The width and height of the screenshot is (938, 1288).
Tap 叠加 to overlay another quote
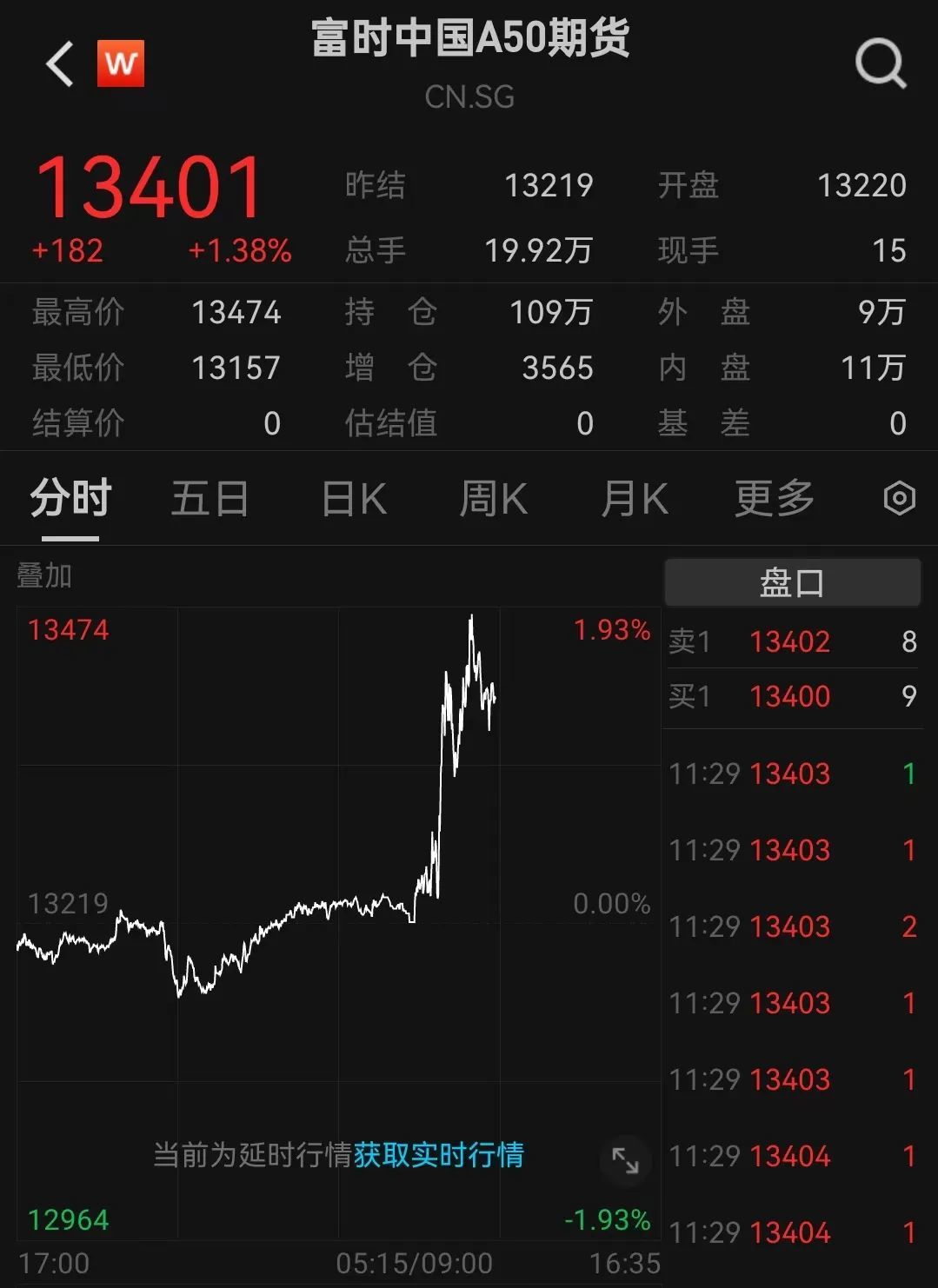point(44,575)
